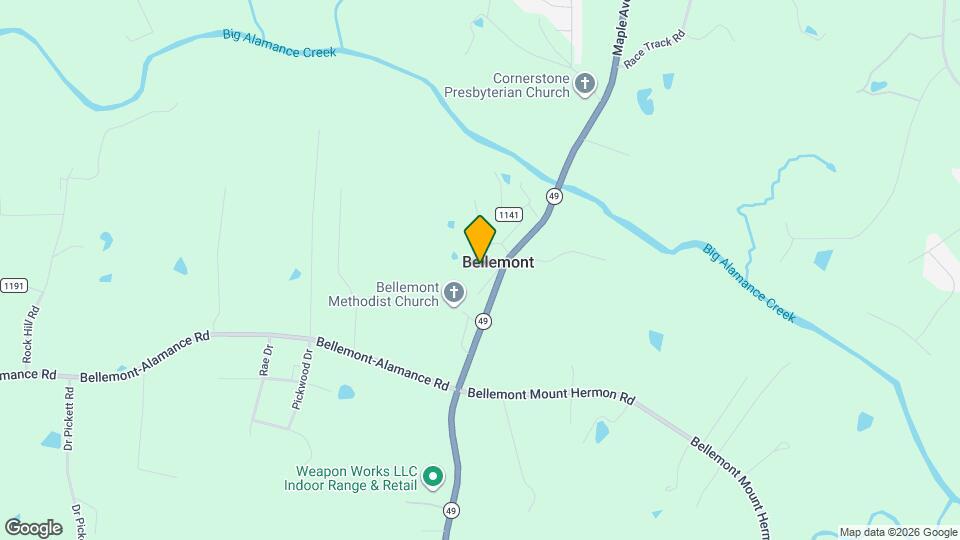Select Bellemont Methodist Church marker
Viewport: 960px width, 540px height.
(453, 293)
